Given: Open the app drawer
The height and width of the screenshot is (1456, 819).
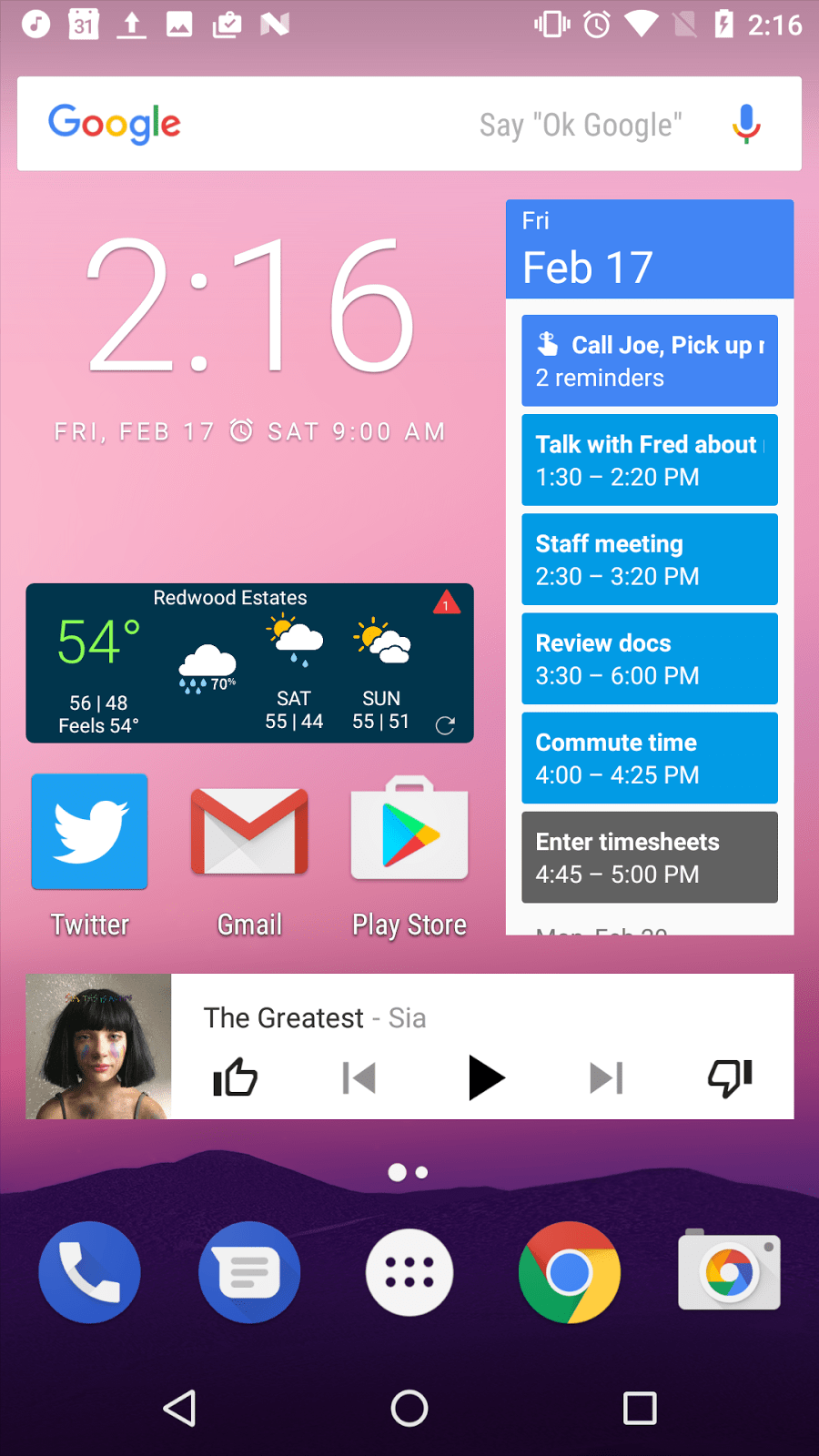Looking at the screenshot, I should pyautogui.click(x=409, y=1271).
